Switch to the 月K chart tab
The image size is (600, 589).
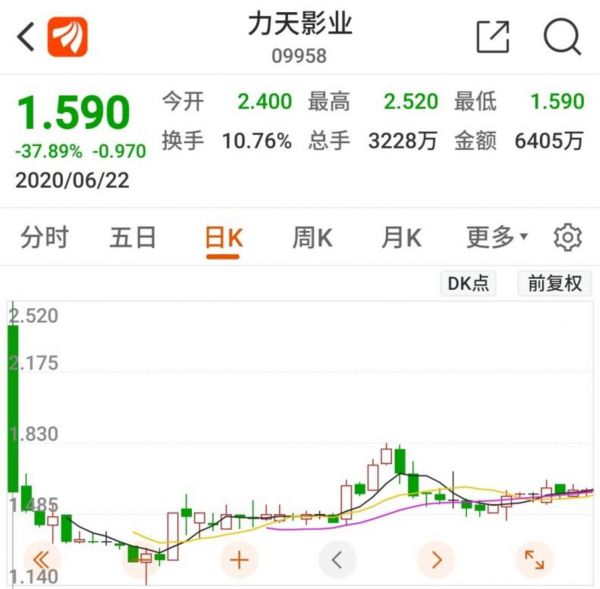pyautogui.click(x=401, y=237)
